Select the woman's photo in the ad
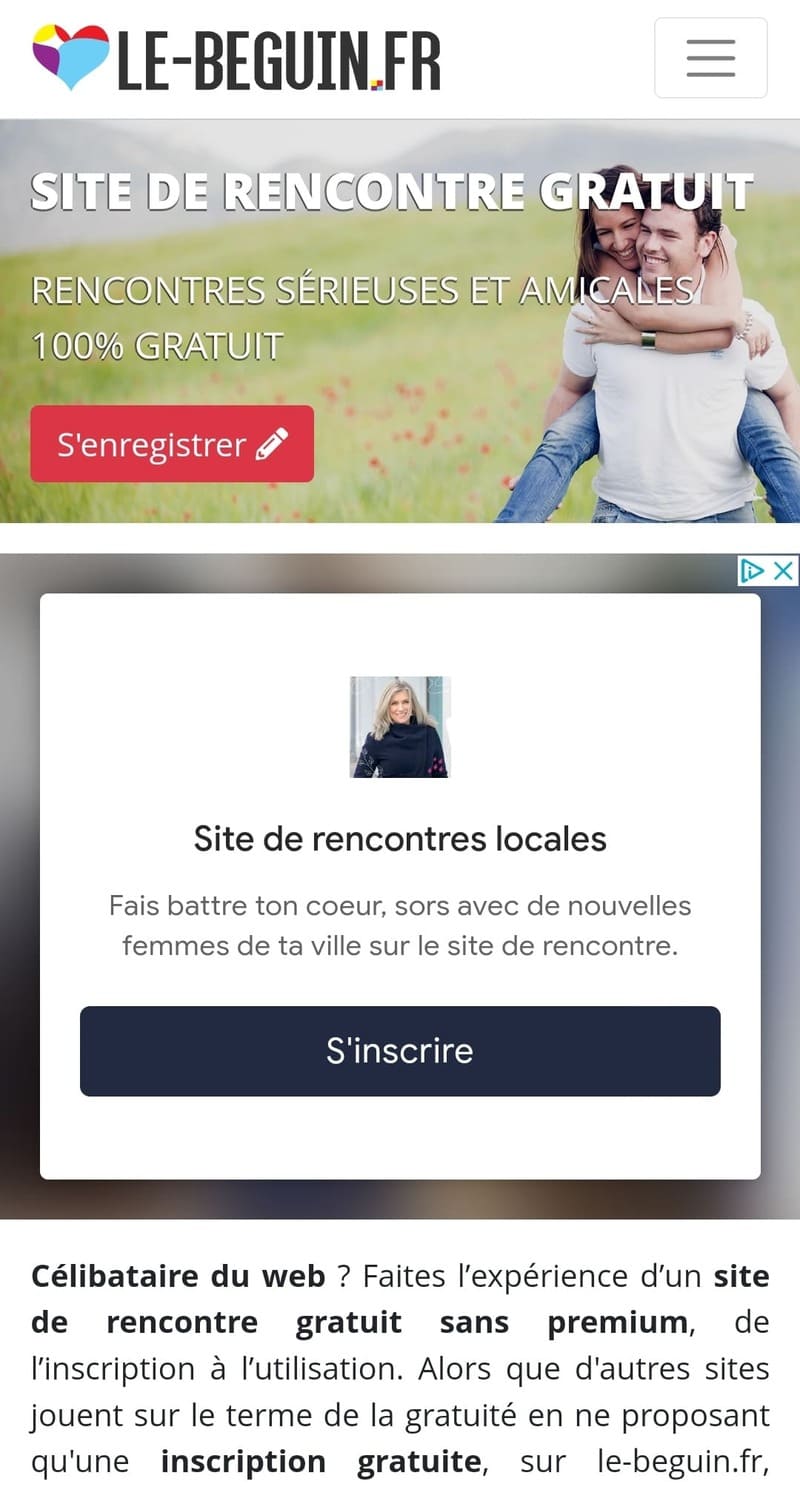The width and height of the screenshot is (800, 1487). [399, 725]
